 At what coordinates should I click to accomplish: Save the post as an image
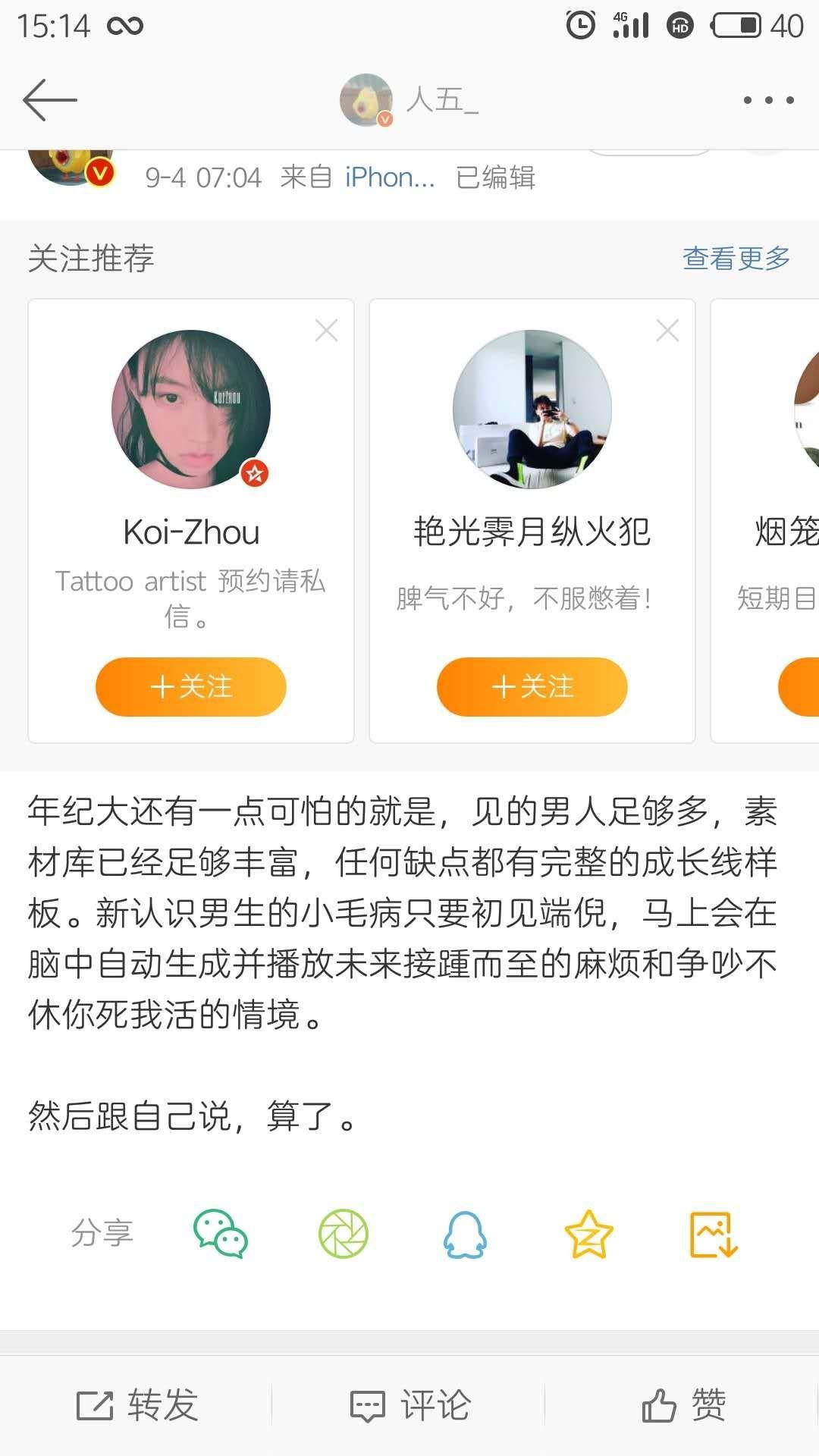[713, 1234]
